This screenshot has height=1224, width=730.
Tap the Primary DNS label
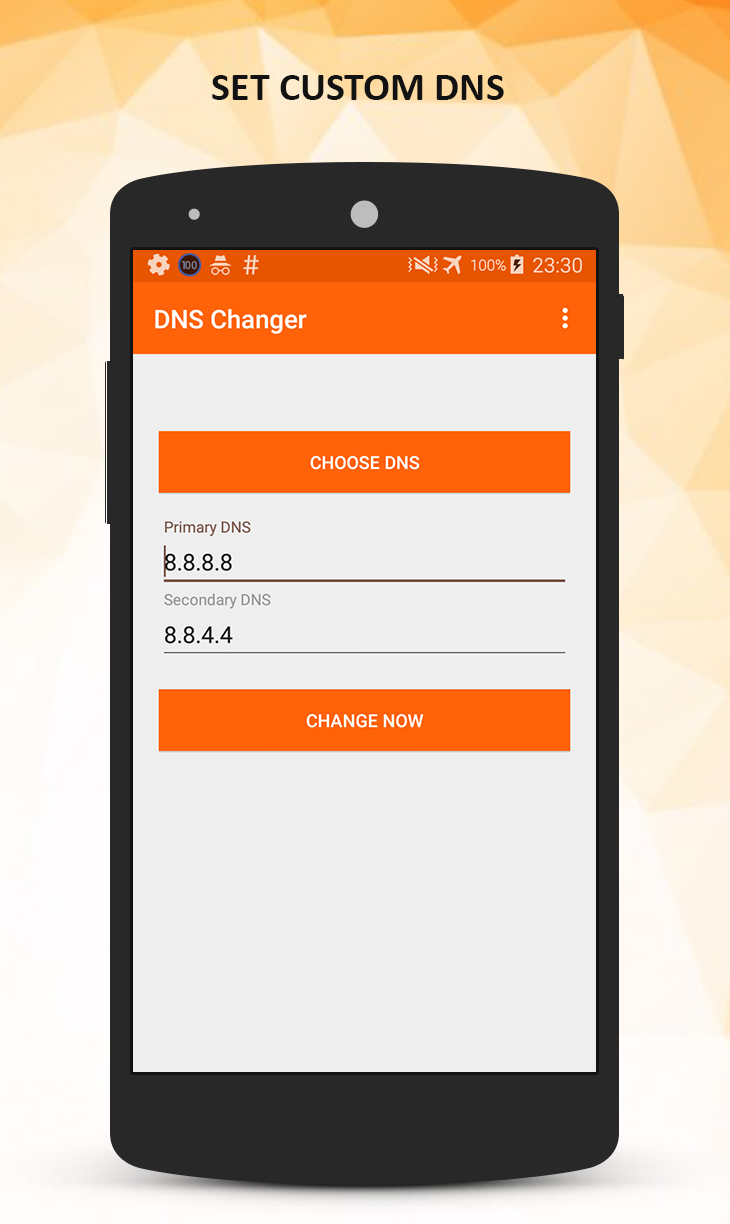[x=207, y=527]
